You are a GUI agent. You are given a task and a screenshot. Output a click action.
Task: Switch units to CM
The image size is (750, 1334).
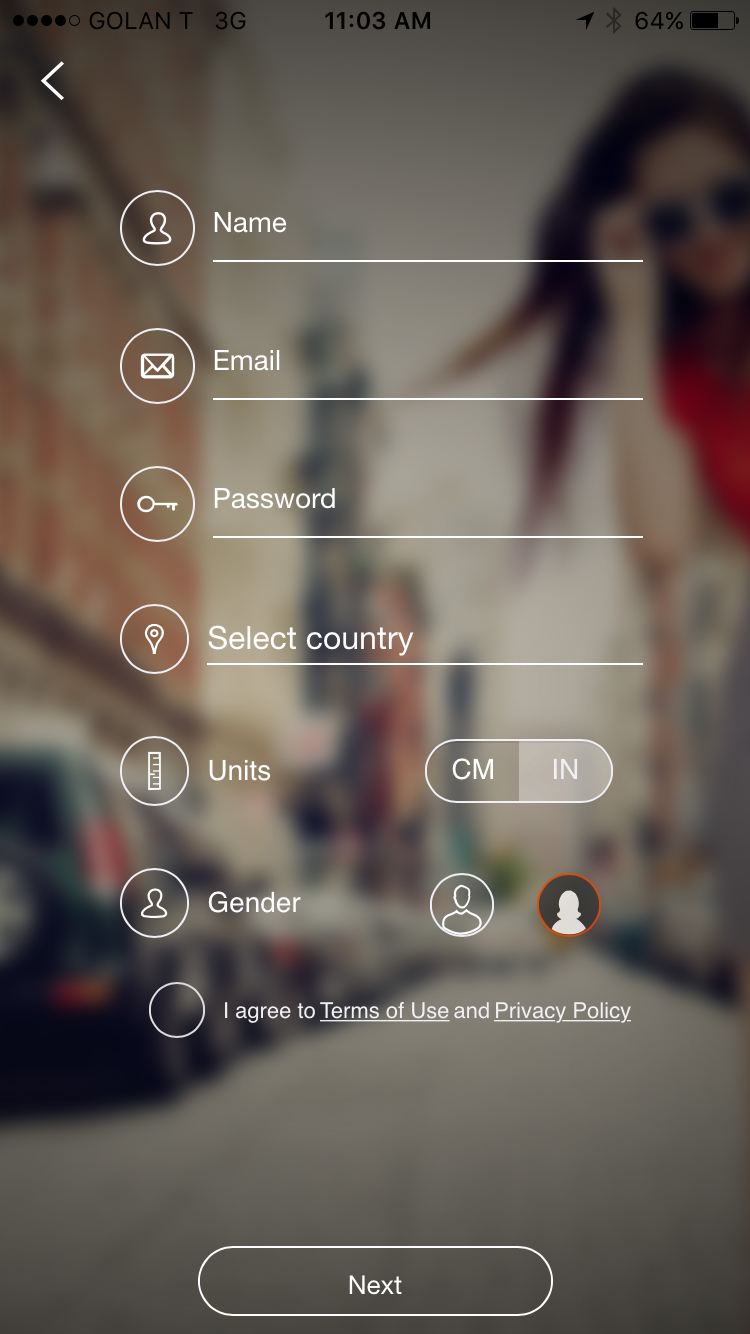coord(473,770)
